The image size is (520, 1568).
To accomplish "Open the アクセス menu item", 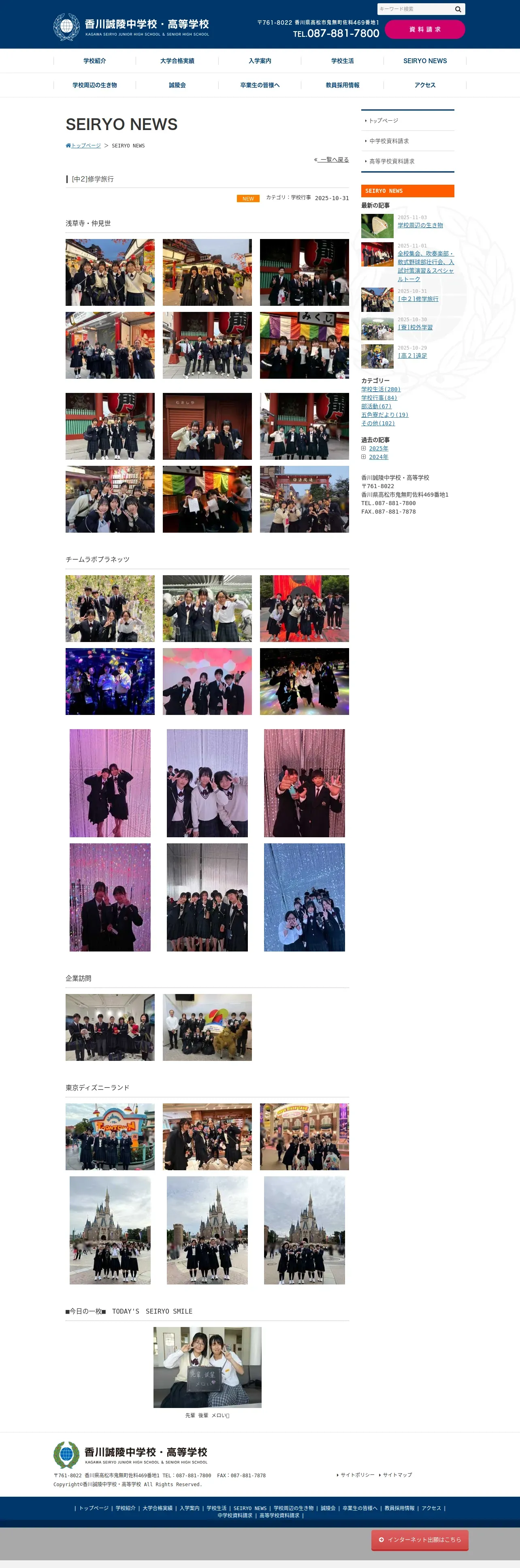I will click(x=425, y=85).
